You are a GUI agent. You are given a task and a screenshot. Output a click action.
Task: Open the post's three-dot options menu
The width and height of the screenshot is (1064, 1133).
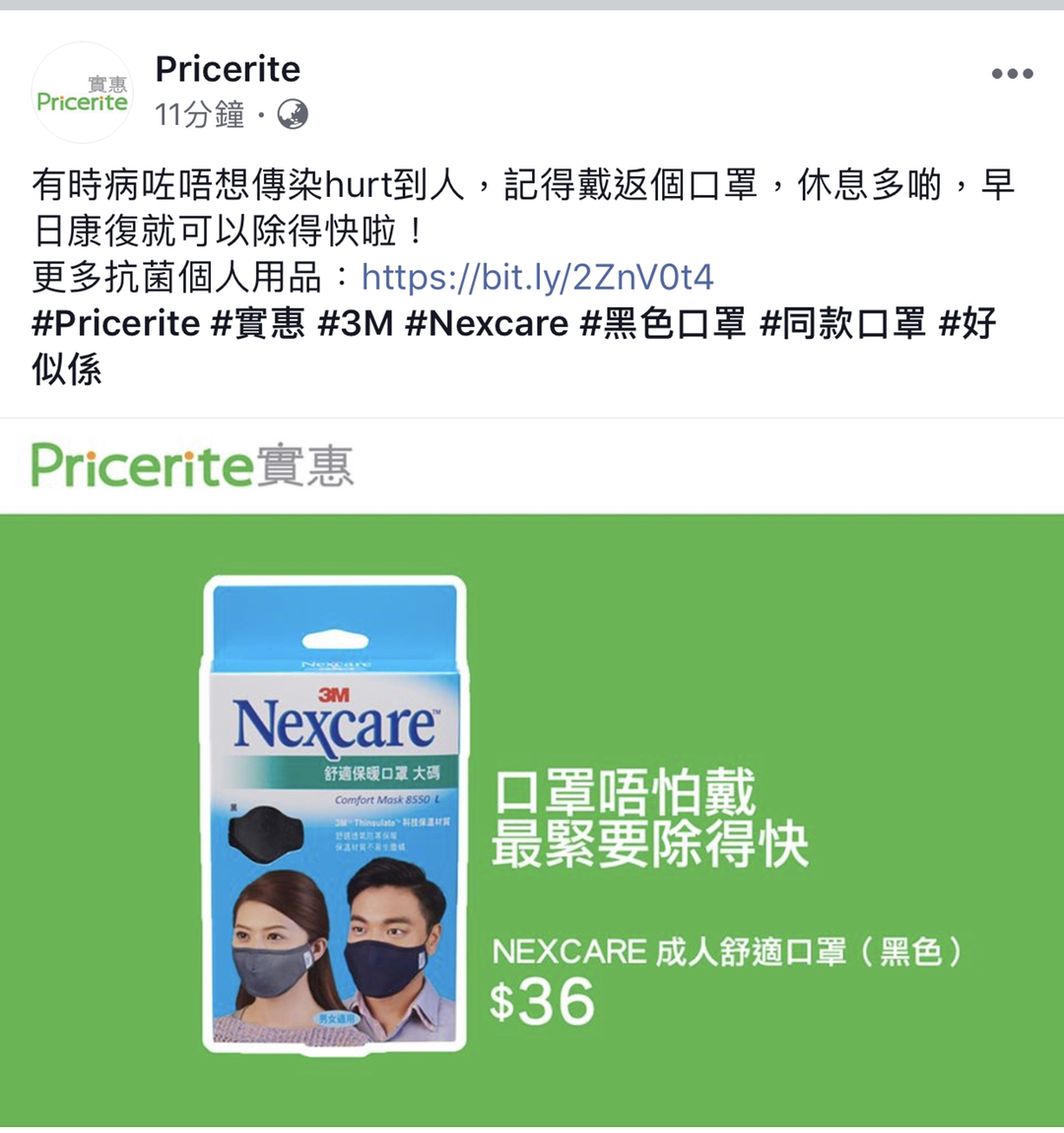(x=1012, y=75)
